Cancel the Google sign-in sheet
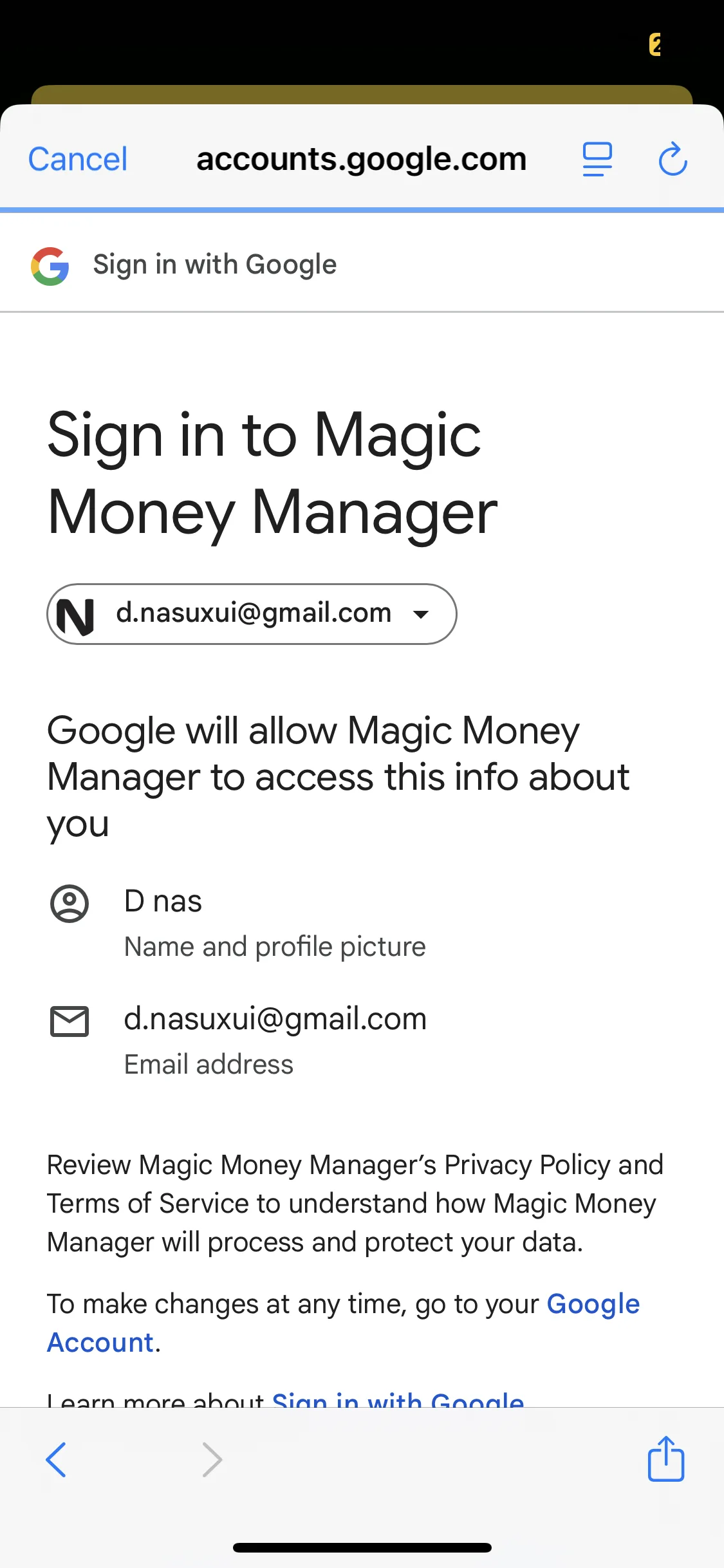Image resolution: width=724 pixels, height=1568 pixels. [x=78, y=159]
